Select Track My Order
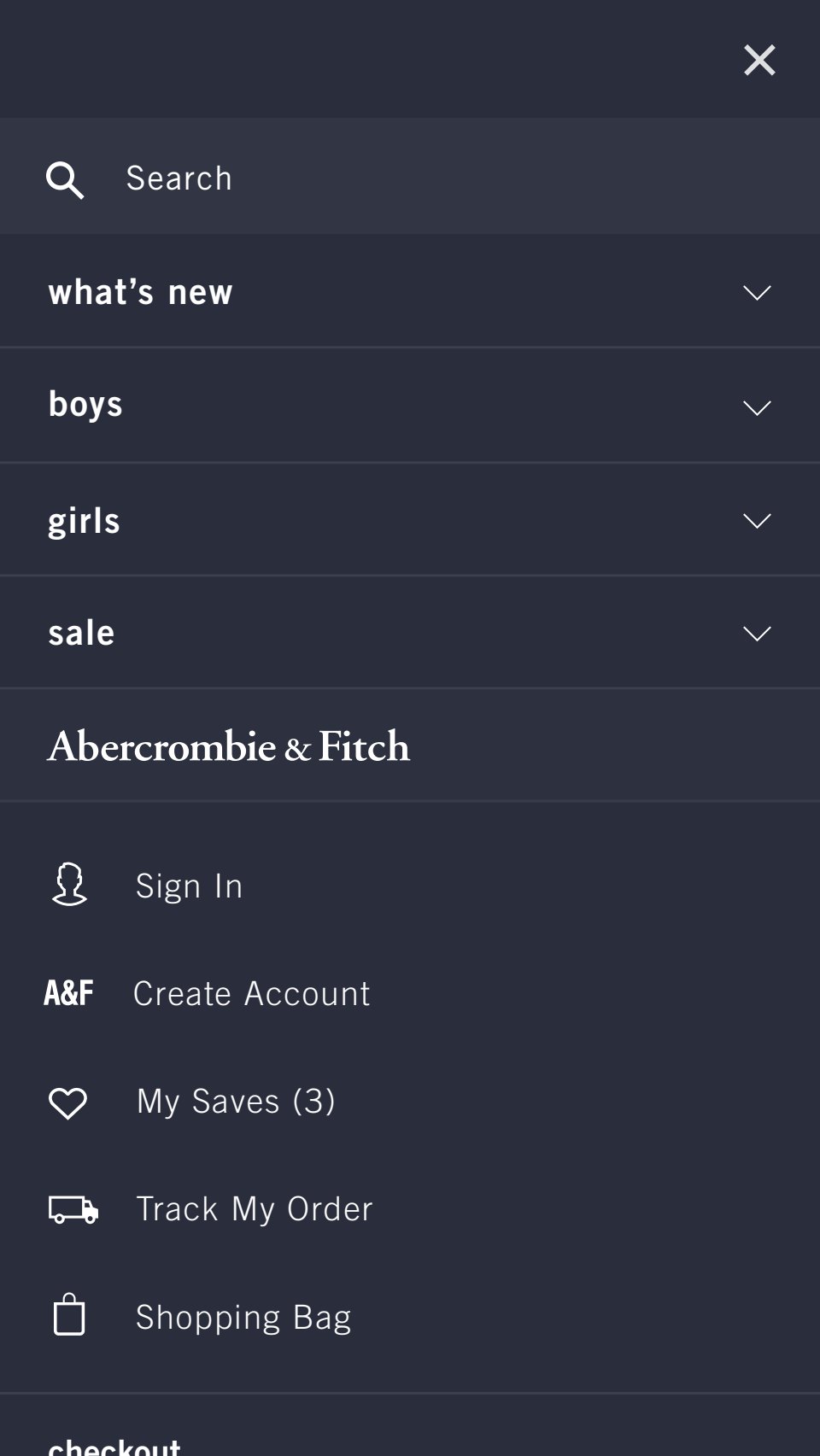Viewport: 820px width, 1456px height. tap(254, 1208)
